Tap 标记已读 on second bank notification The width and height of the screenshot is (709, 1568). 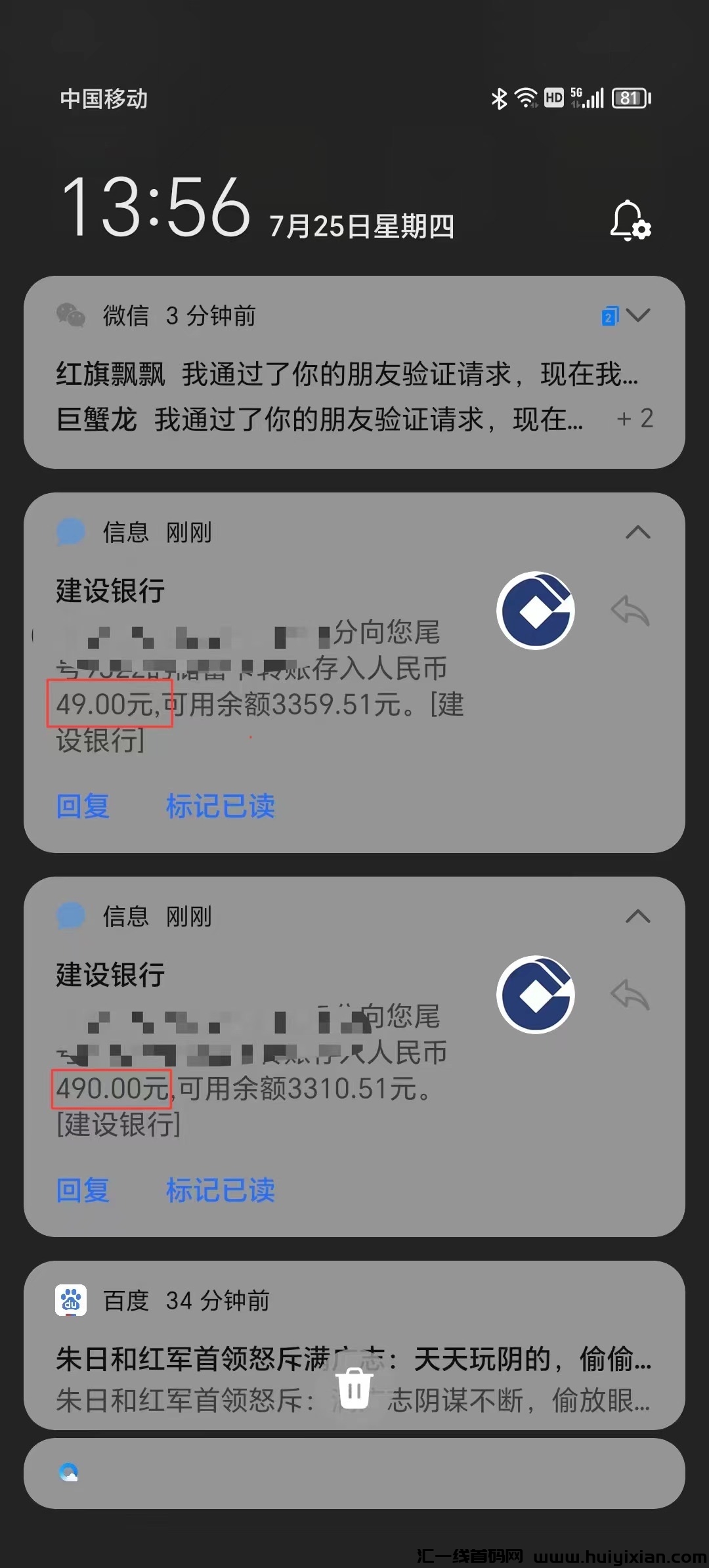[x=219, y=1190]
